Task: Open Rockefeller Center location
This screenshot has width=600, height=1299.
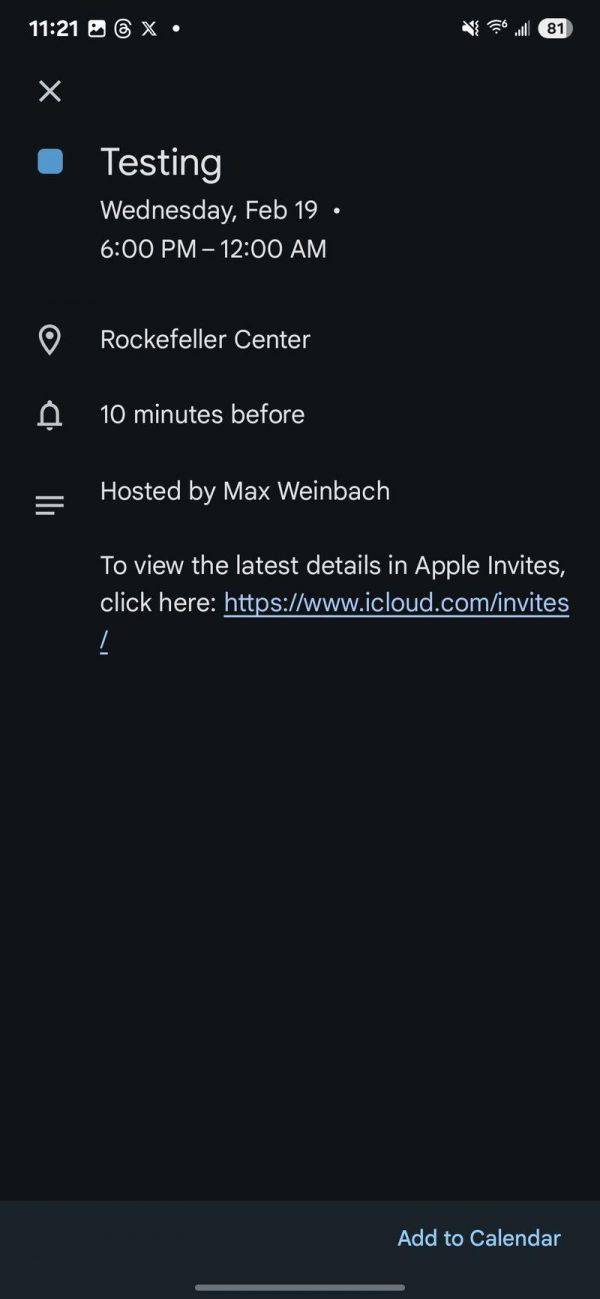Action: pos(205,339)
